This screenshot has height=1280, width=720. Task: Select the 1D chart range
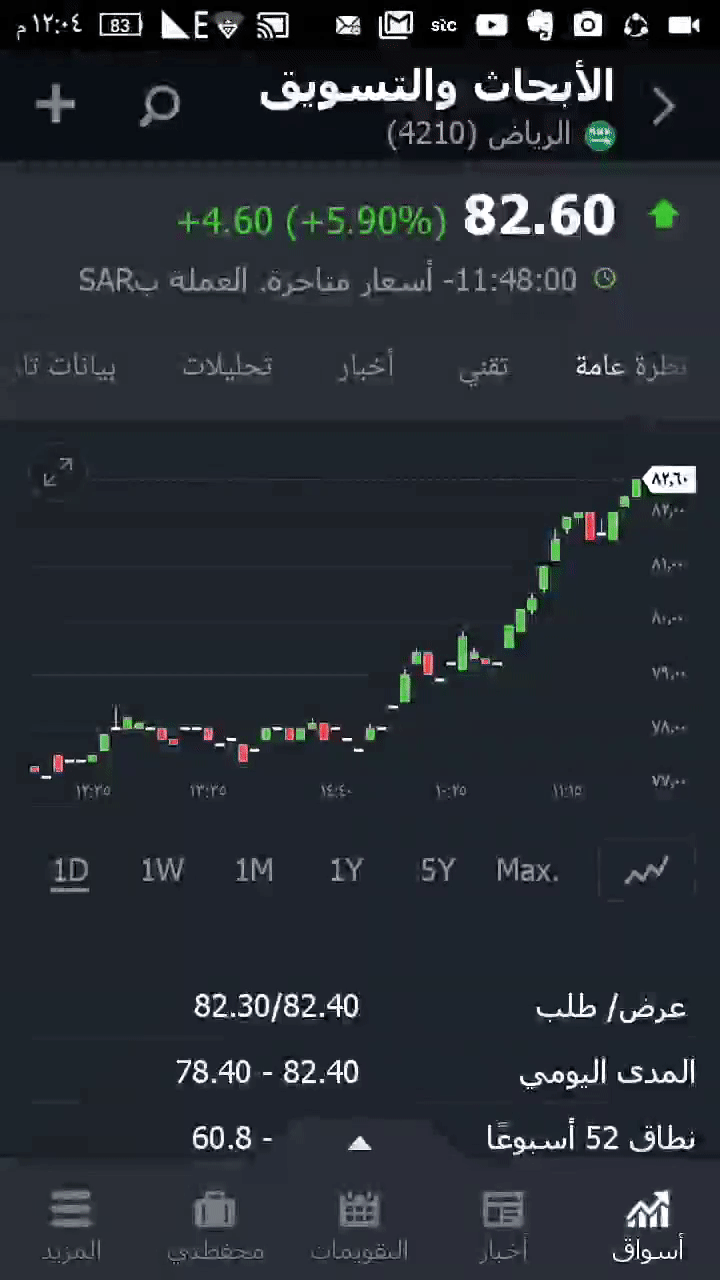[71, 871]
